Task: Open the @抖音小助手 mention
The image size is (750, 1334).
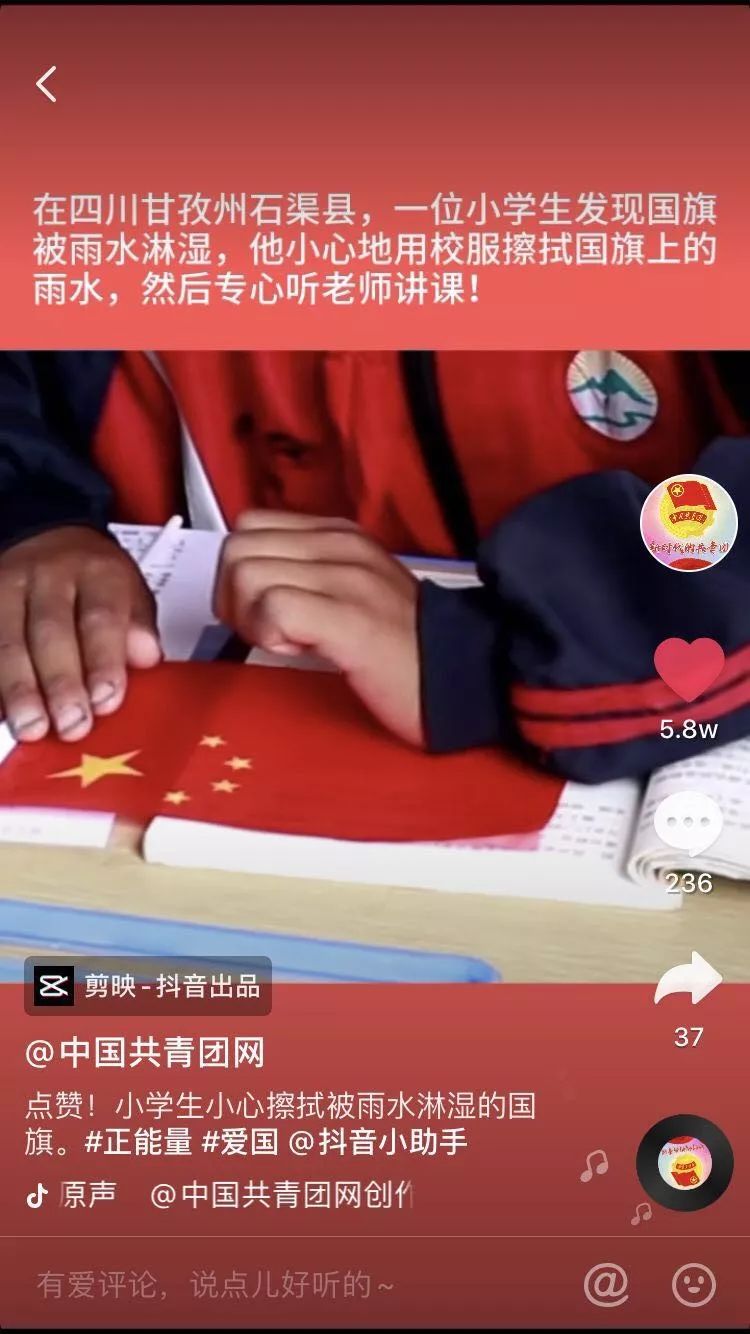Action: [378, 1142]
